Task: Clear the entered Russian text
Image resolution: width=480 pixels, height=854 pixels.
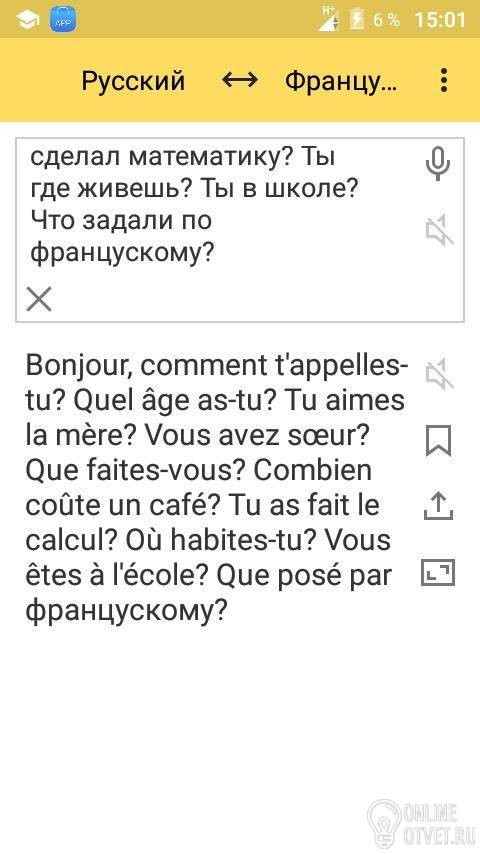Action: (39, 298)
